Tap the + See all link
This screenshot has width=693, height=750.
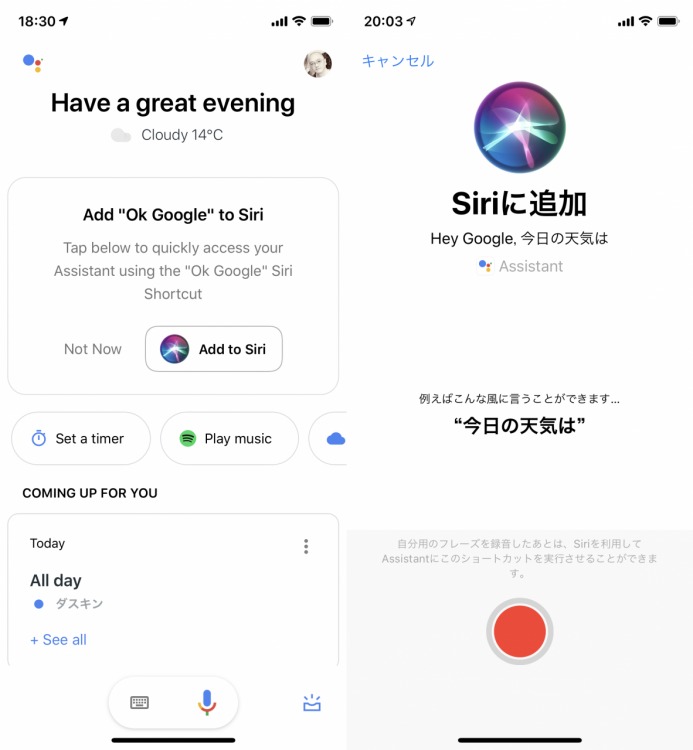coord(58,640)
